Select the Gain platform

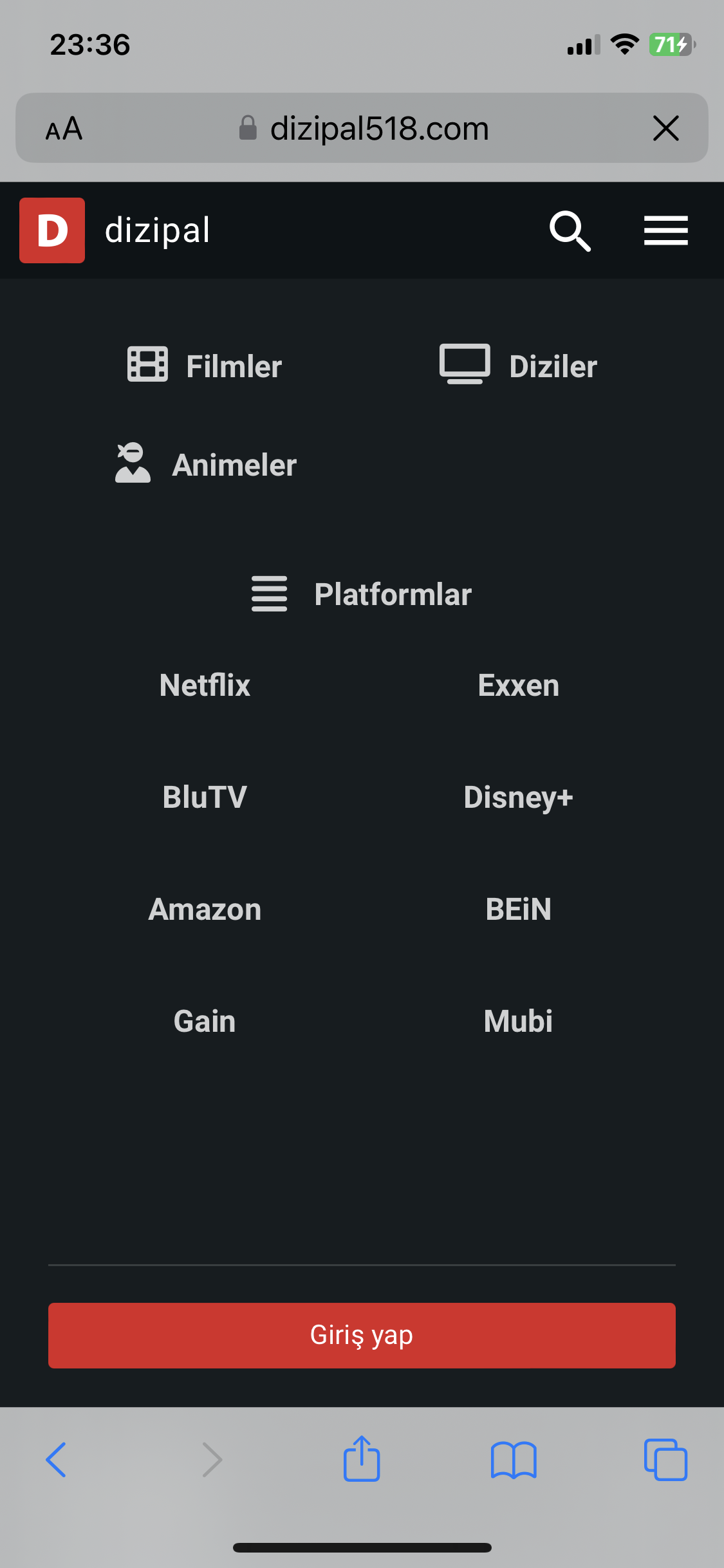205,1021
